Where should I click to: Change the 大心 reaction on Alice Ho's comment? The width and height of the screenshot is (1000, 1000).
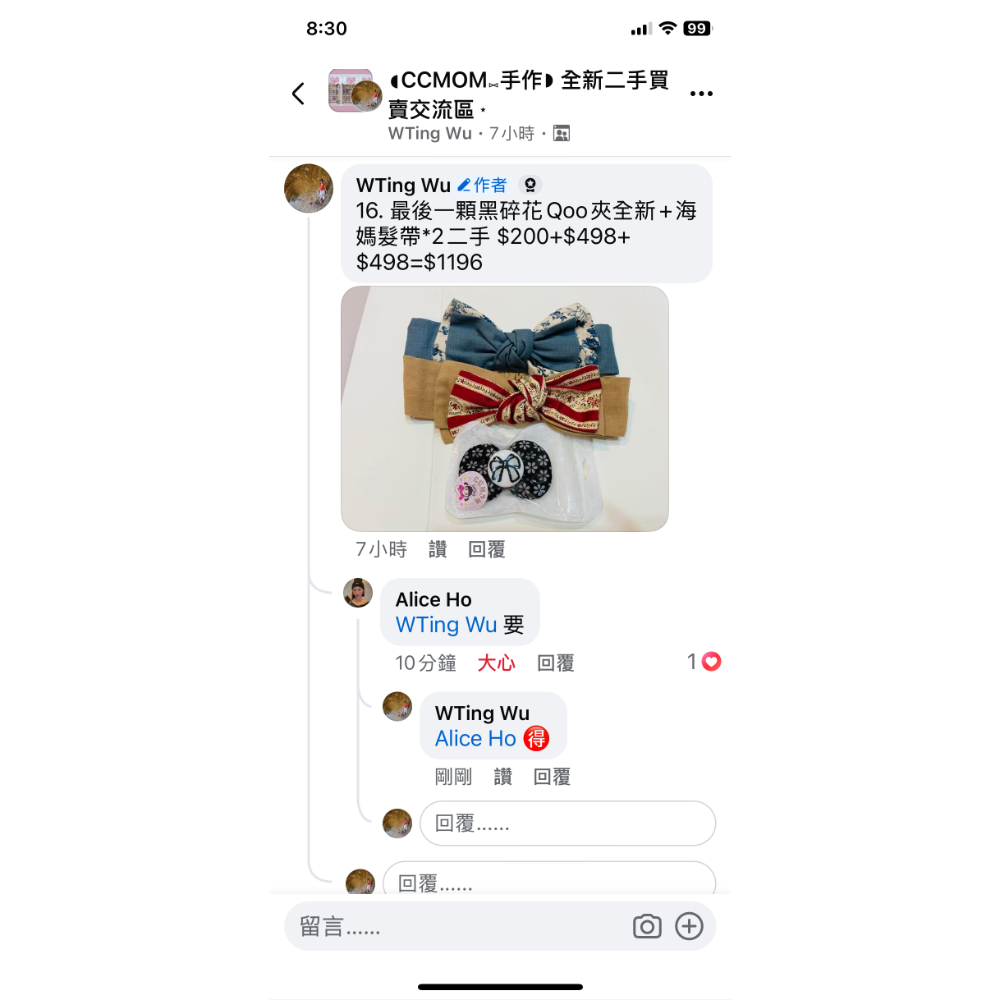click(496, 663)
